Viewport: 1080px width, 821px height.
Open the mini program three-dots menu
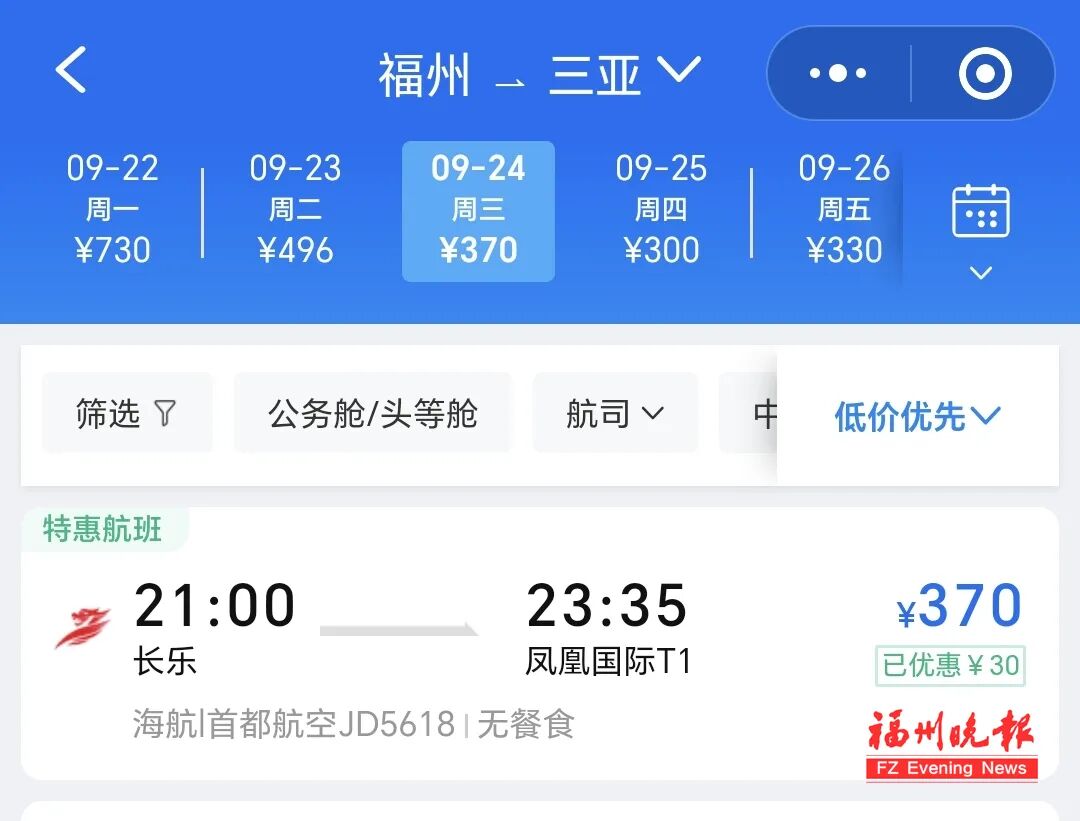pos(838,73)
